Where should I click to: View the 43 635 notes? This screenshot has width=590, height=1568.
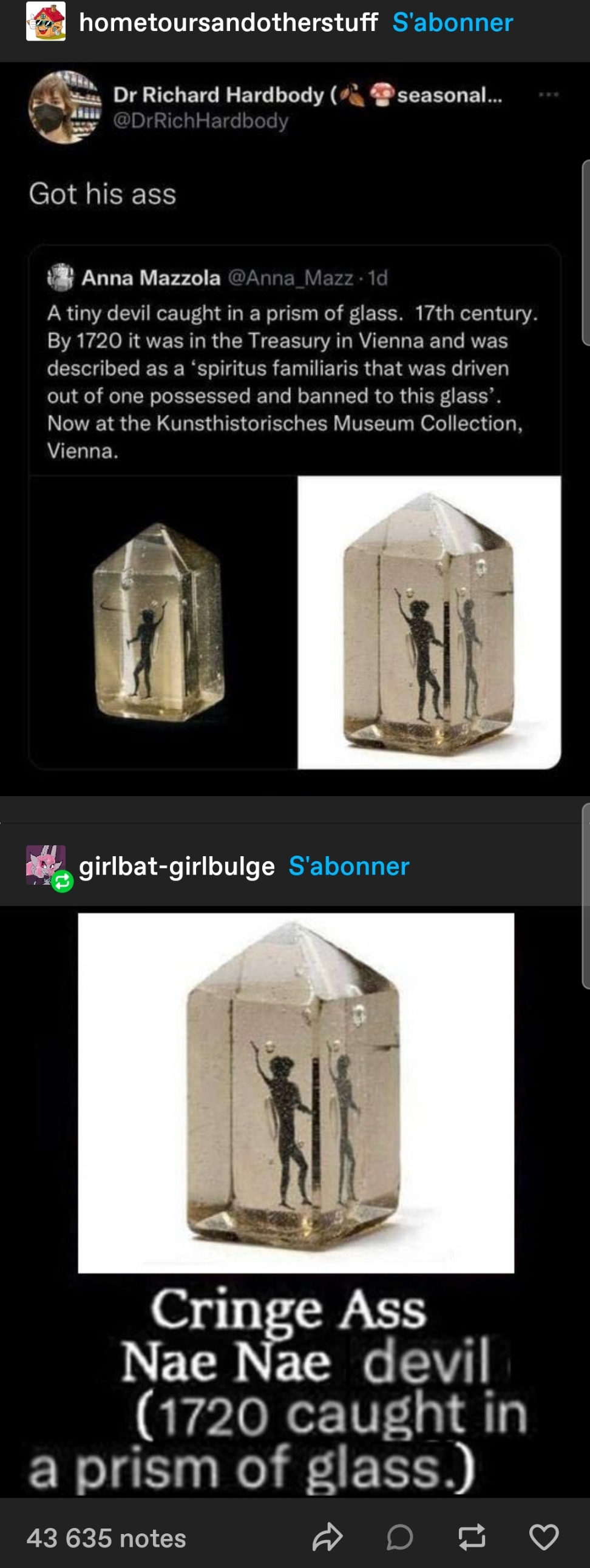107,1538
